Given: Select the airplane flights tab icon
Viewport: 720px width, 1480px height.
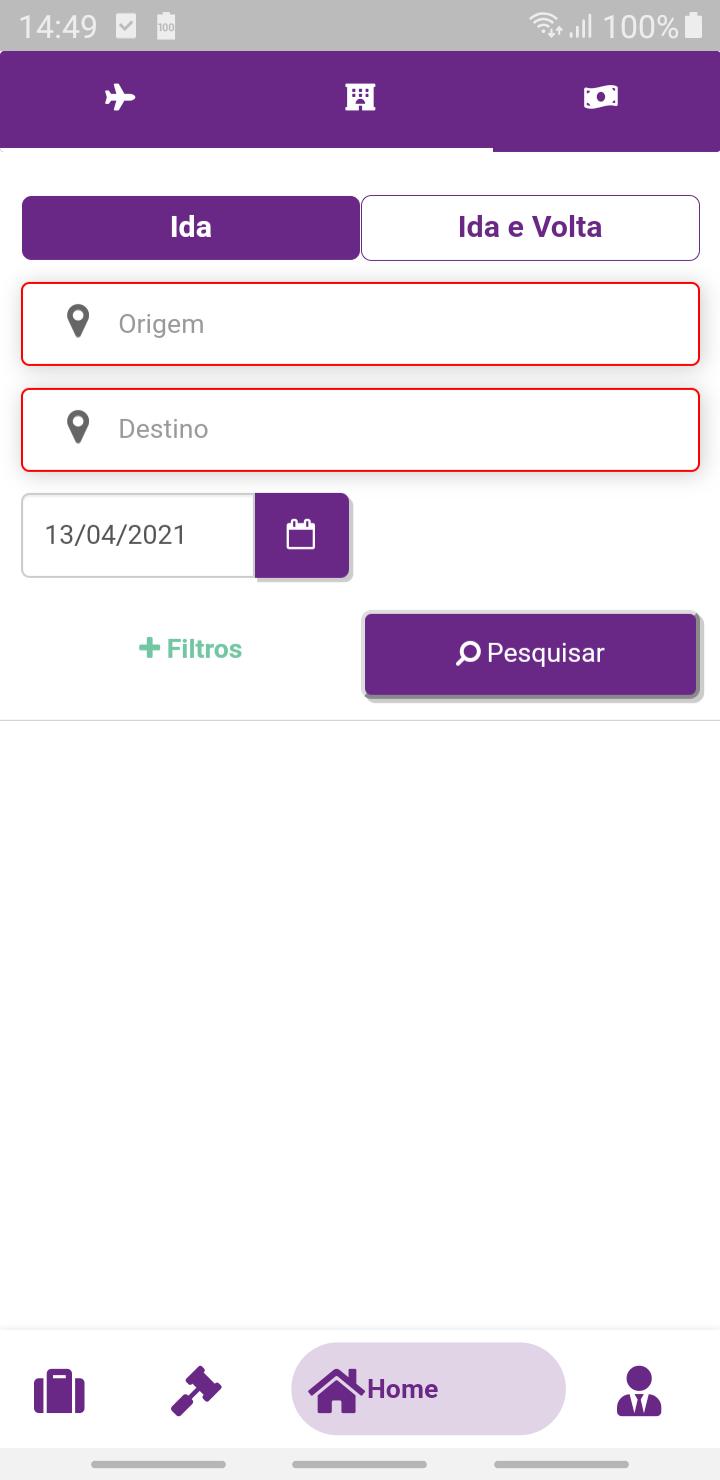Looking at the screenshot, I should tap(119, 97).
